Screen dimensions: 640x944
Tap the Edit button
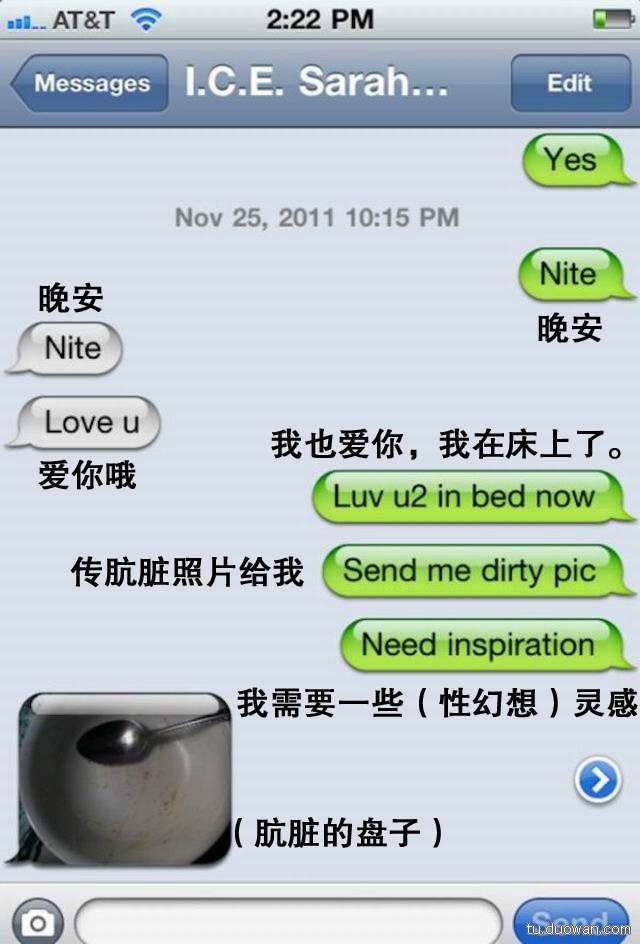[569, 84]
